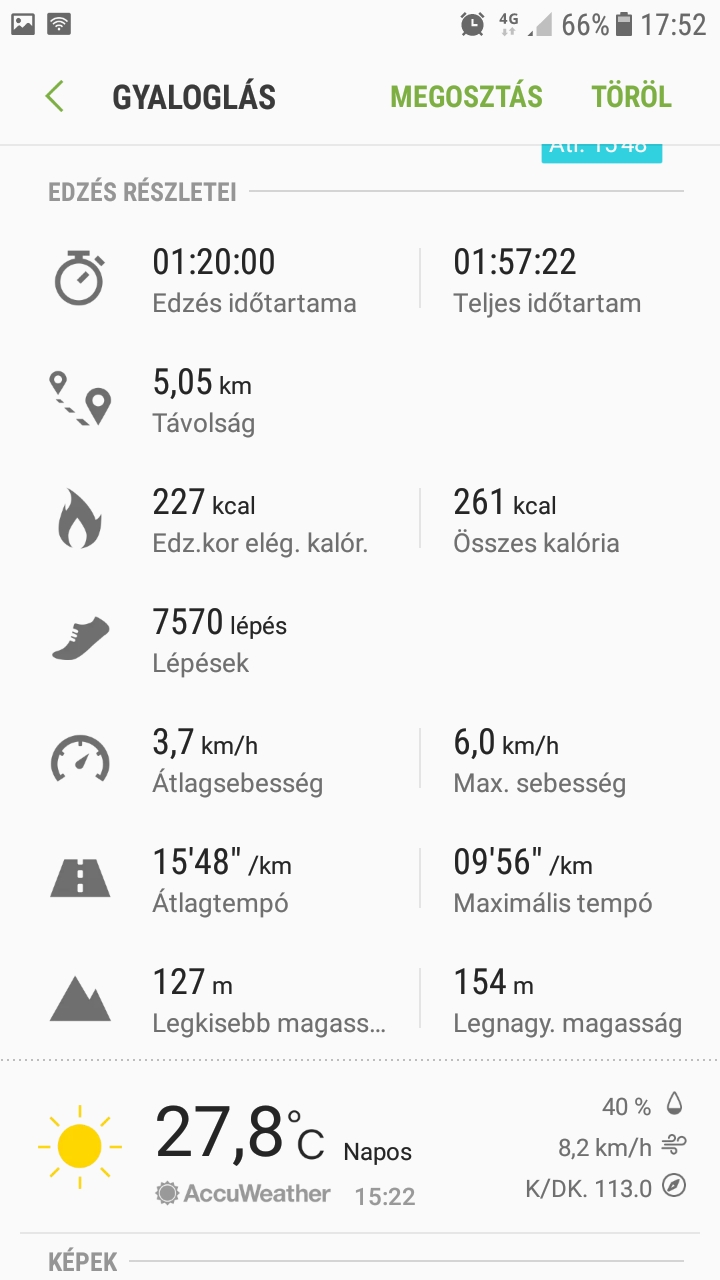Viewport: 720px width, 1280px height.
Task: Delete the workout using TÖRÖL
Action: click(631, 97)
